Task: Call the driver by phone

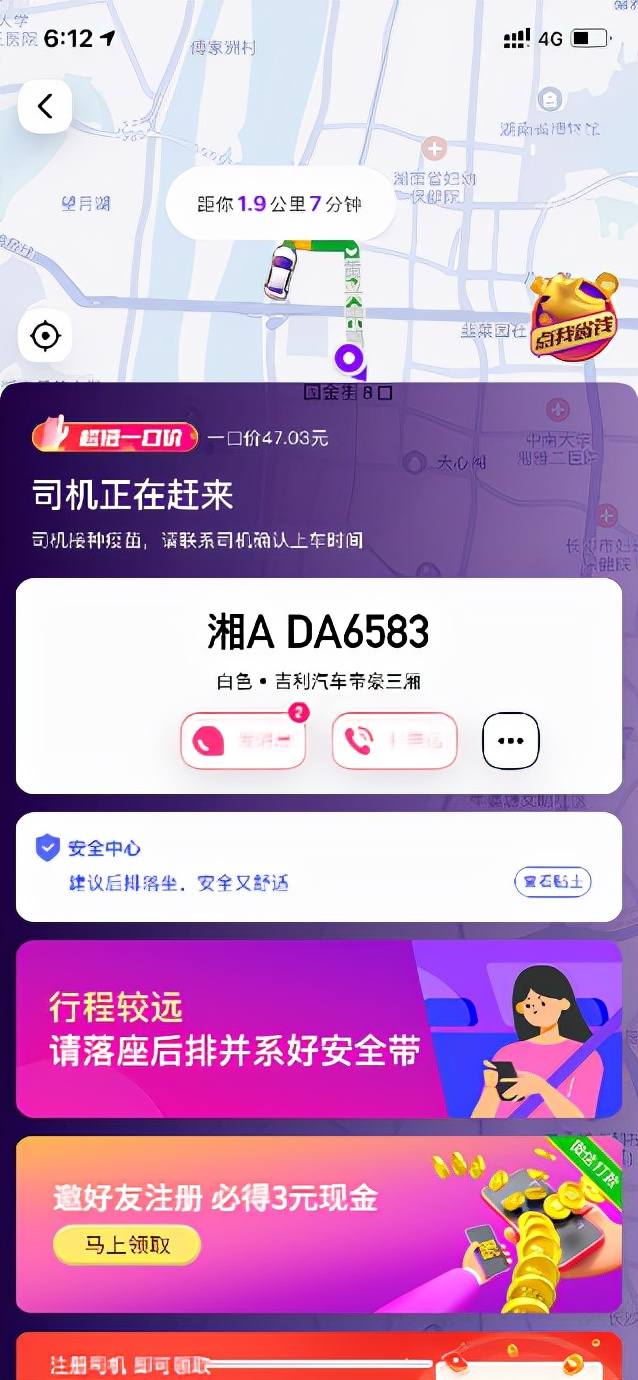Action: click(394, 741)
